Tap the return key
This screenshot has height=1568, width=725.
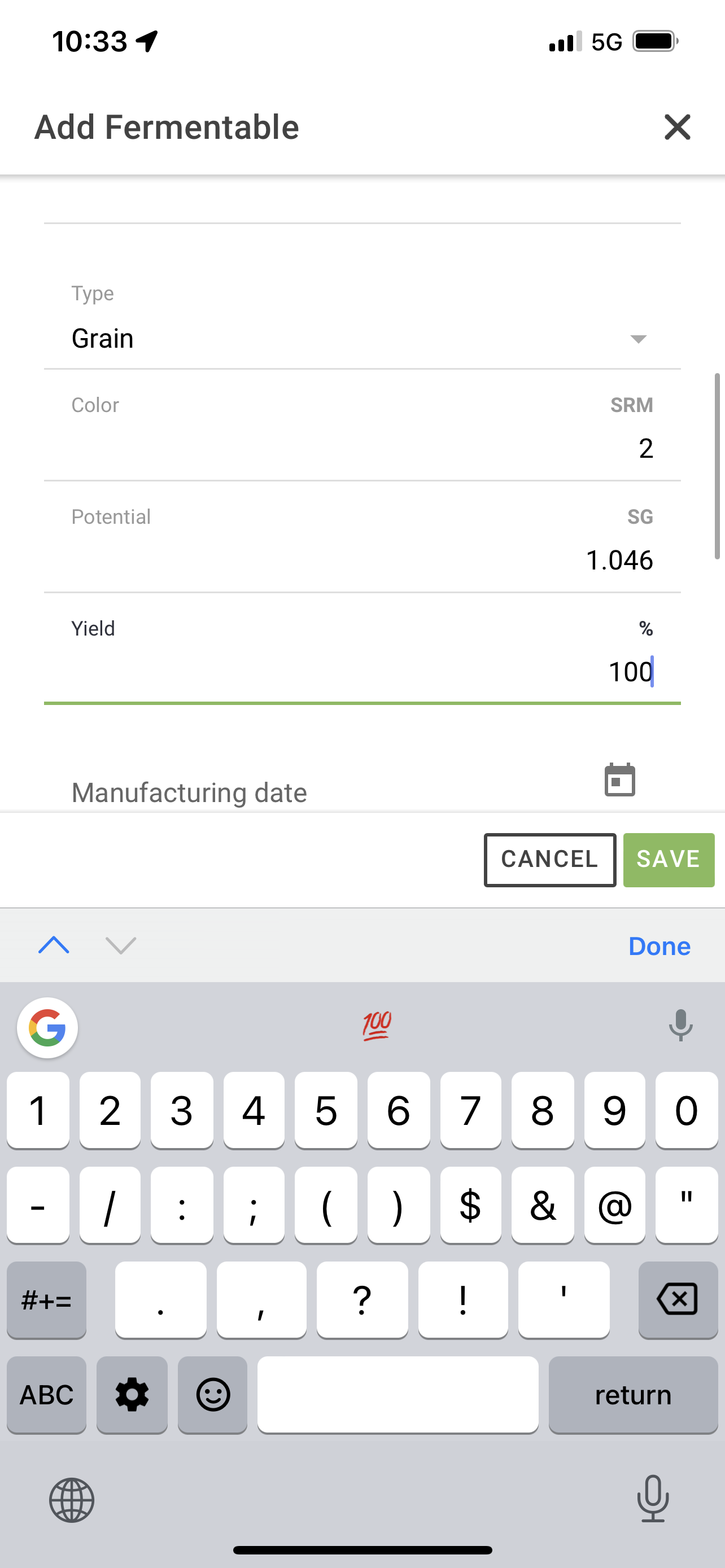coord(633,1394)
